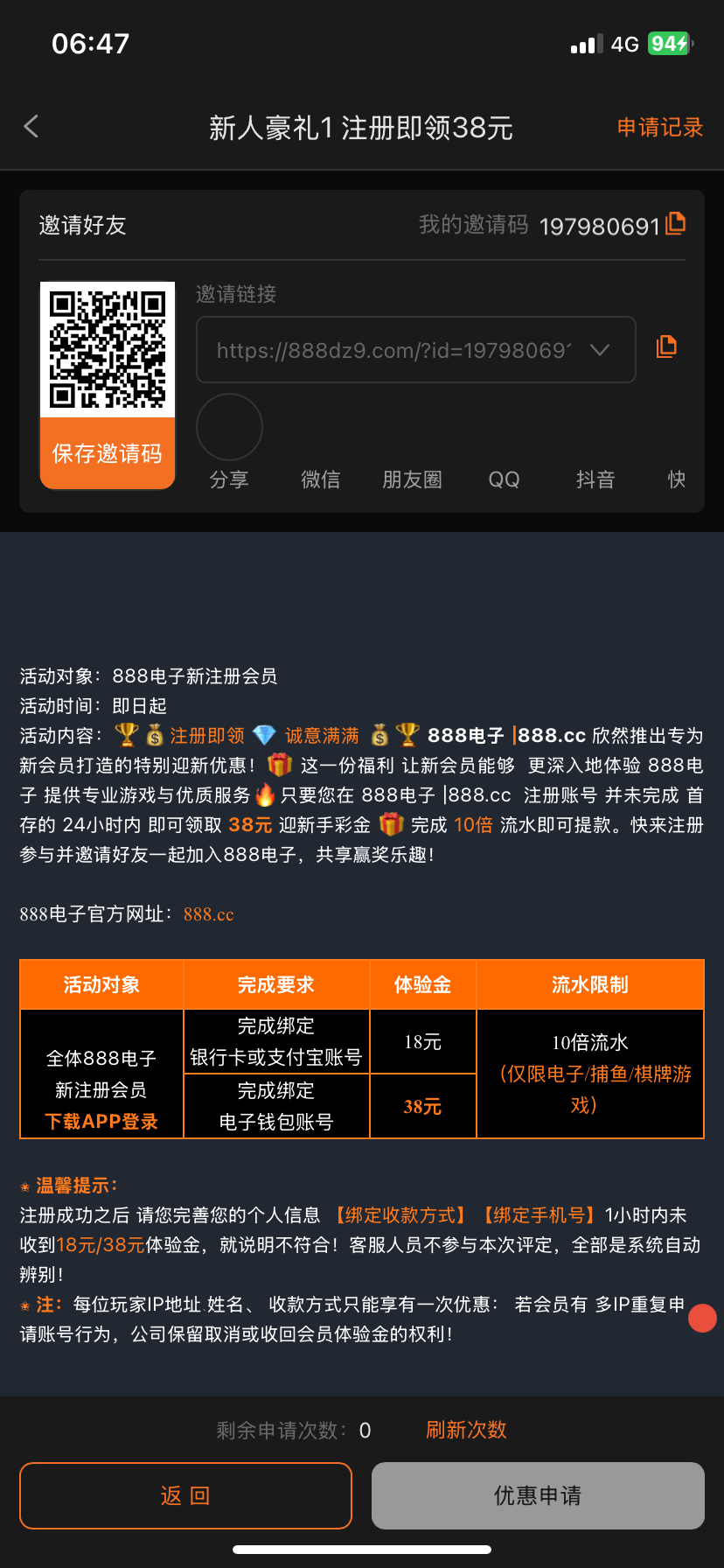Open the 888.cc official website link
Viewport: 724px width, 1568px height.
pos(209,914)
